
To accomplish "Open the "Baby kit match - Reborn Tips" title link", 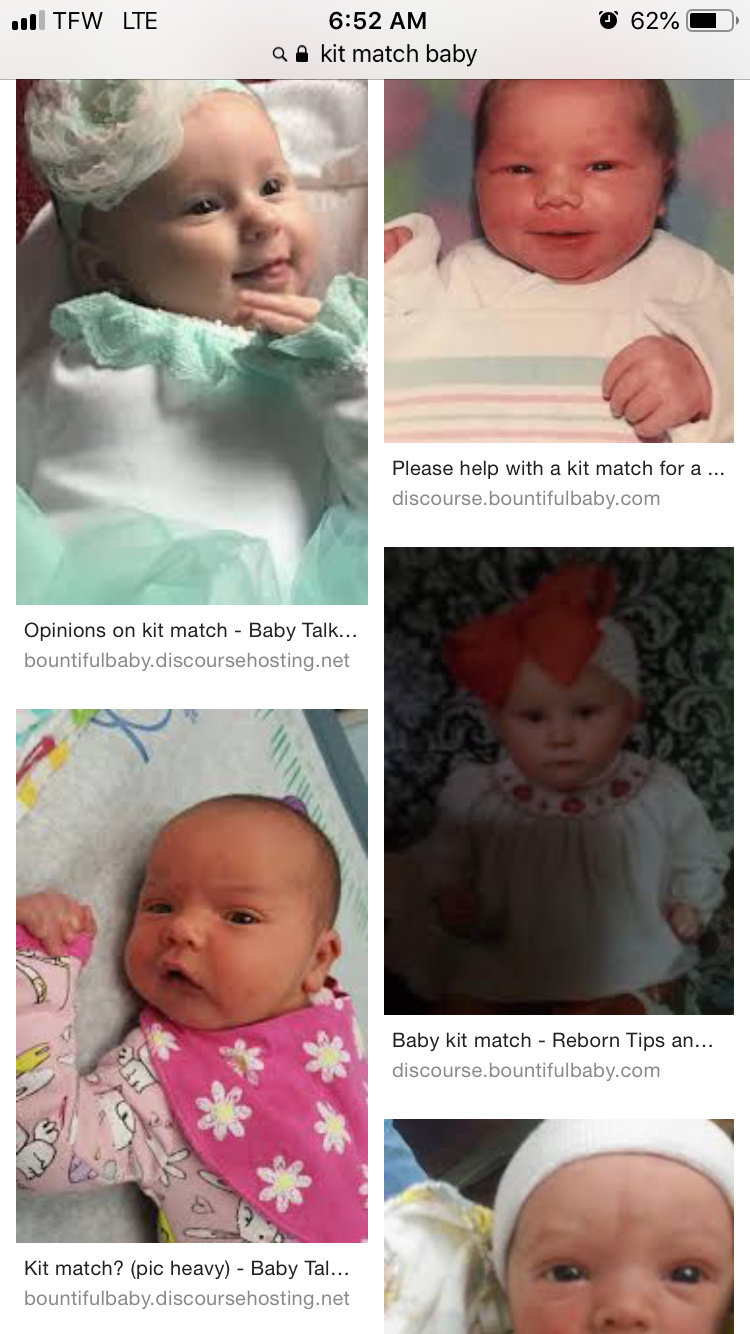I will (552, 1040).
